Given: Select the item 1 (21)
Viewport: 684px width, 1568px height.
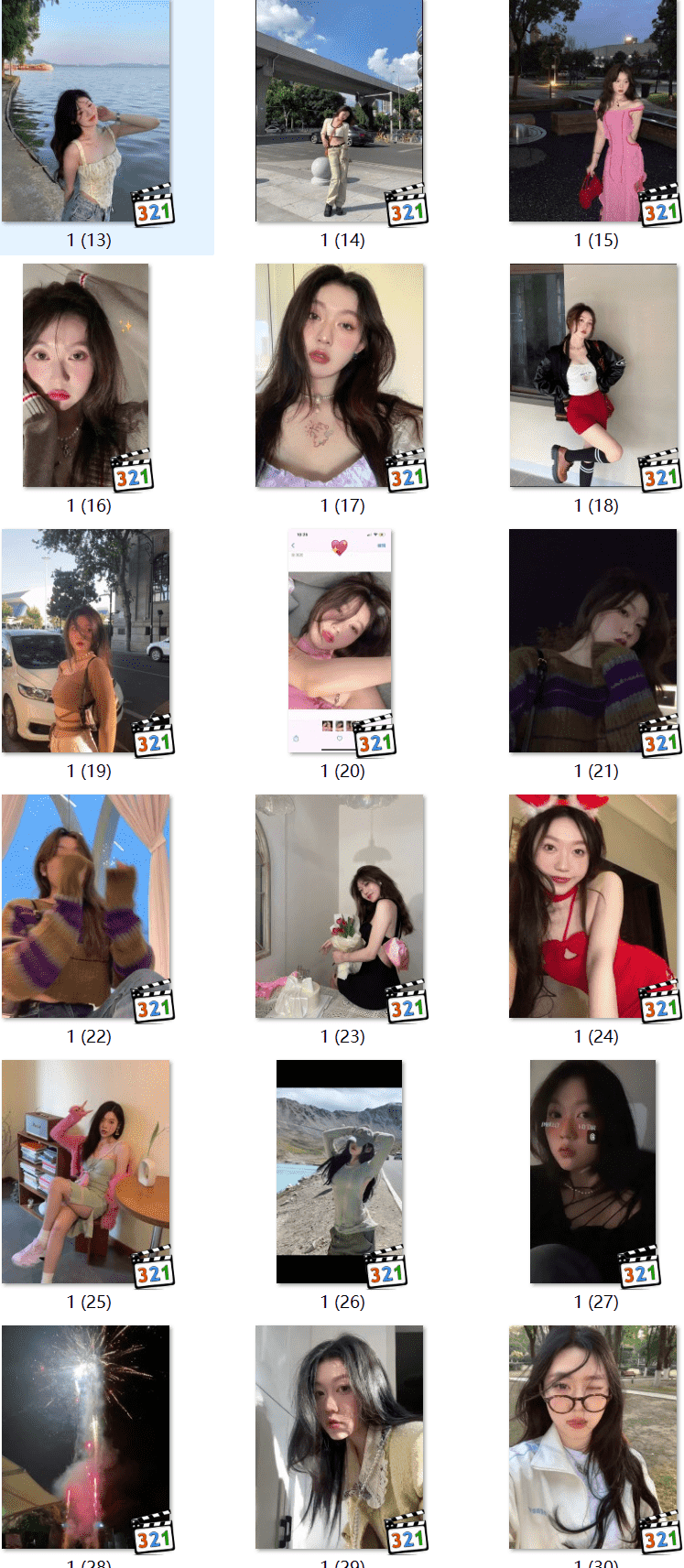Looking at the screenshot, I should pyautogui.click(x=593, y=641).
